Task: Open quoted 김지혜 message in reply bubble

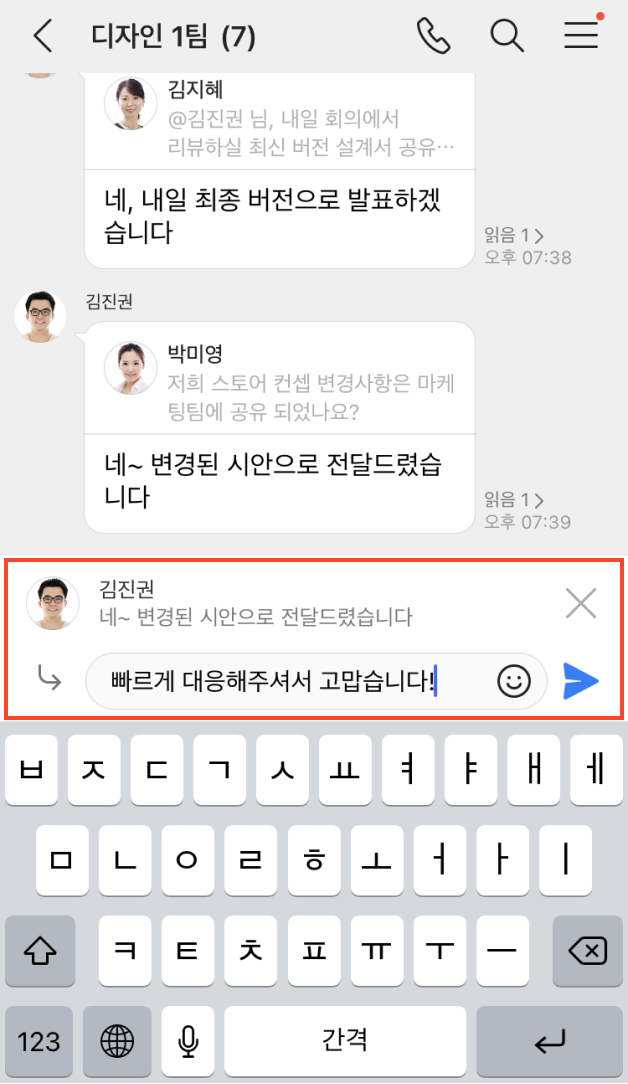Action: point(279,120)
